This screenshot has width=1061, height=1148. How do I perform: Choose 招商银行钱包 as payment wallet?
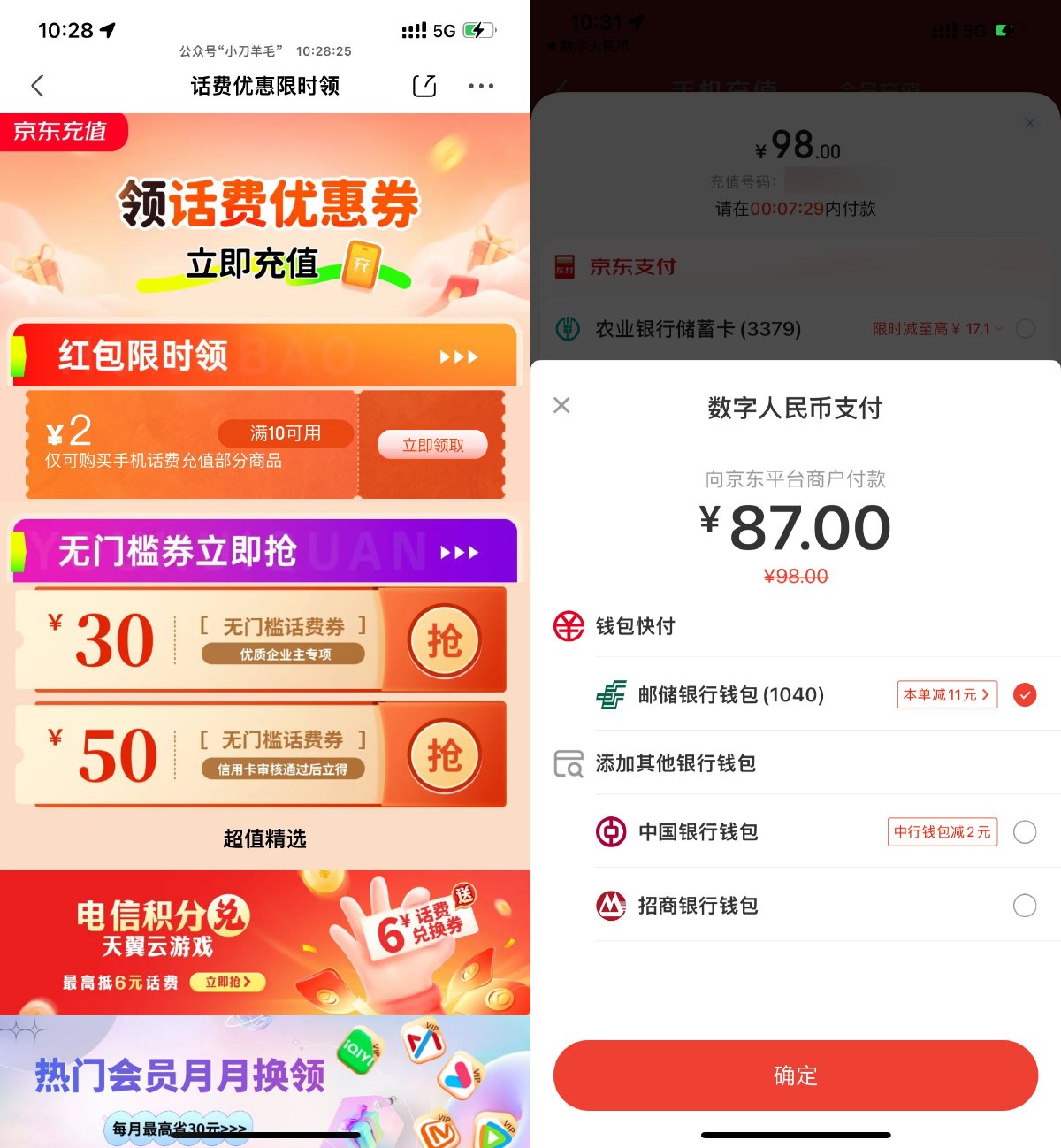pyautogui.click(x=1025, y=906)
